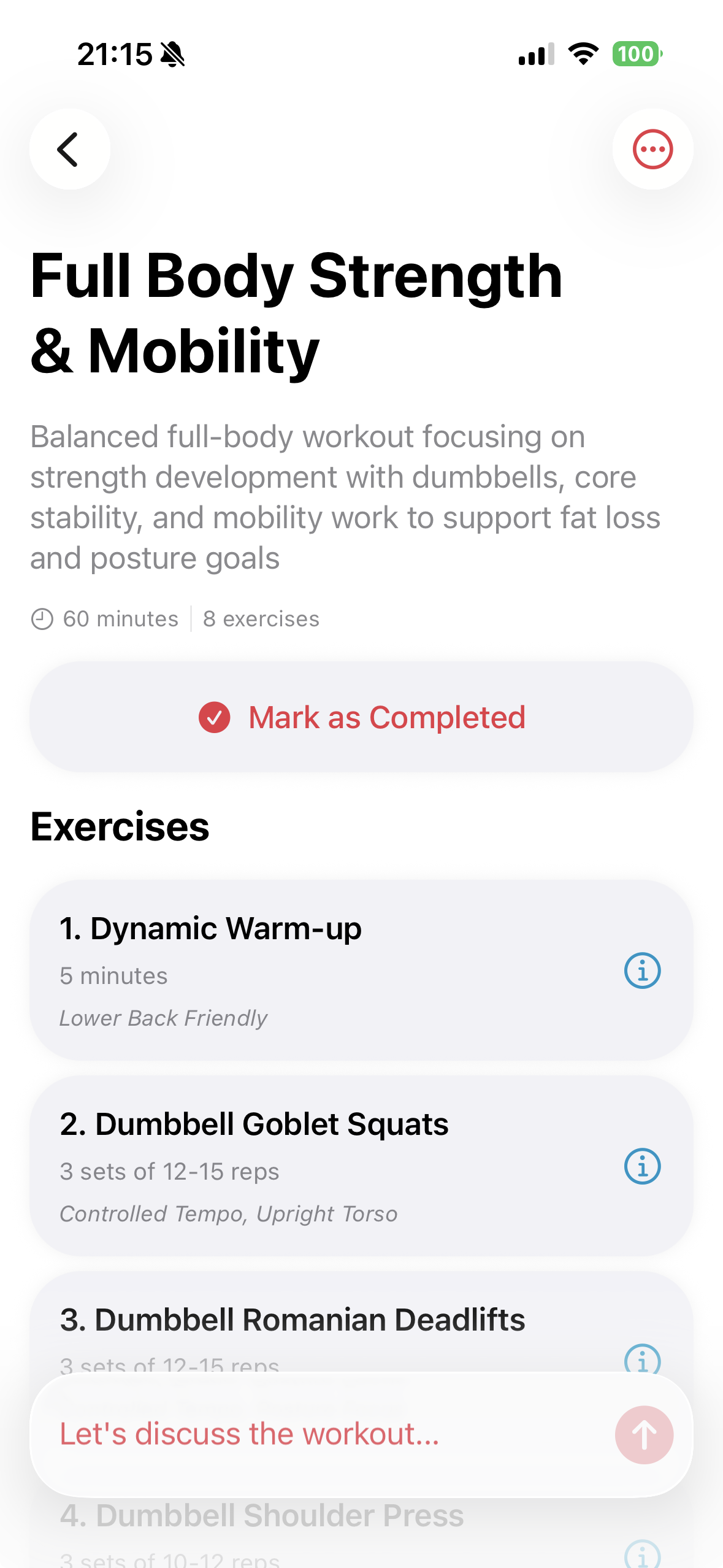Tap the clock icon beside 60 minutes
Screen dimensions: 723x1568
click(42, 618)
